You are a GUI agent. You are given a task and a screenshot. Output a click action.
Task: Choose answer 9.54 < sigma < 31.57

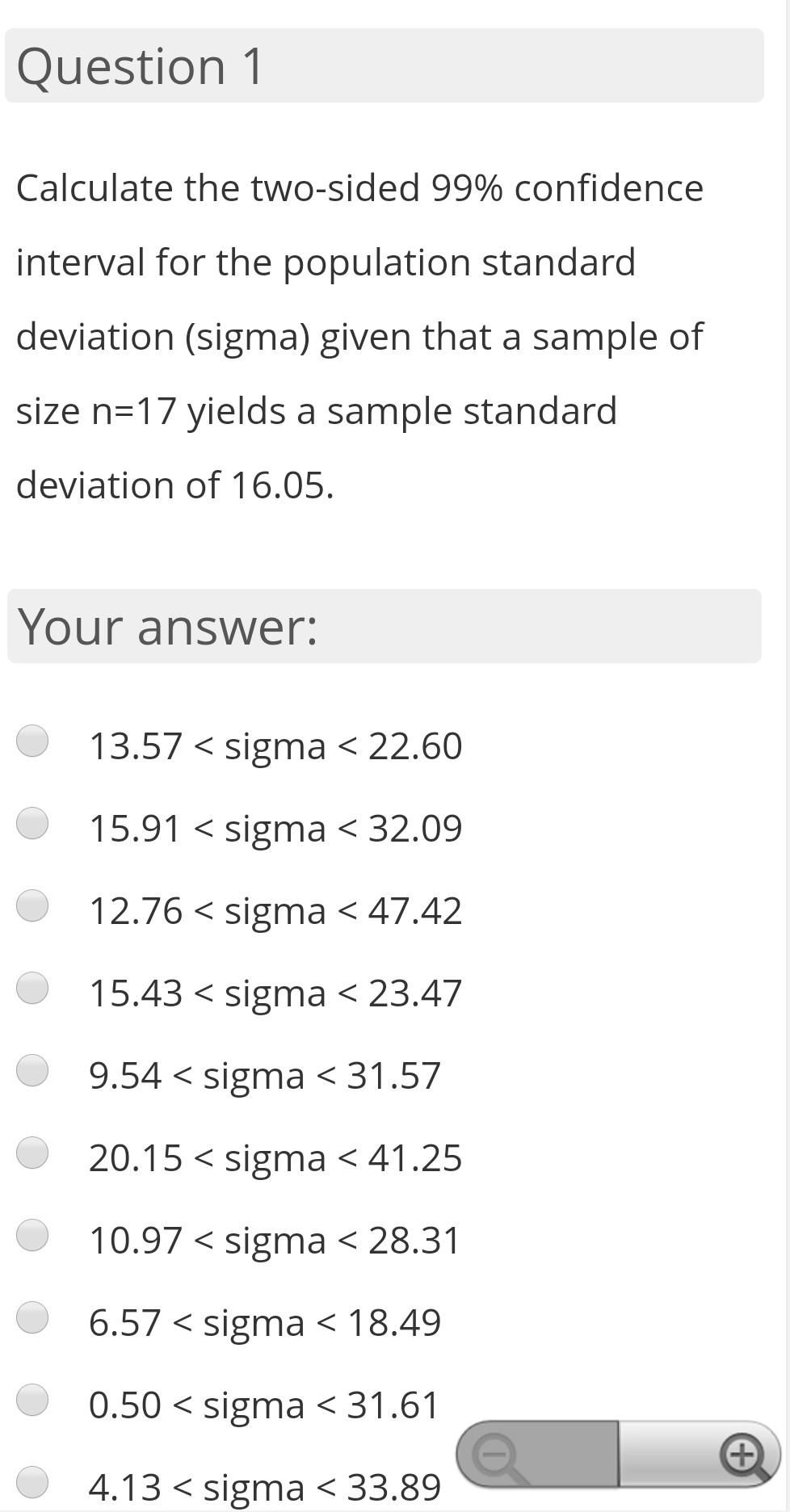32,1070
